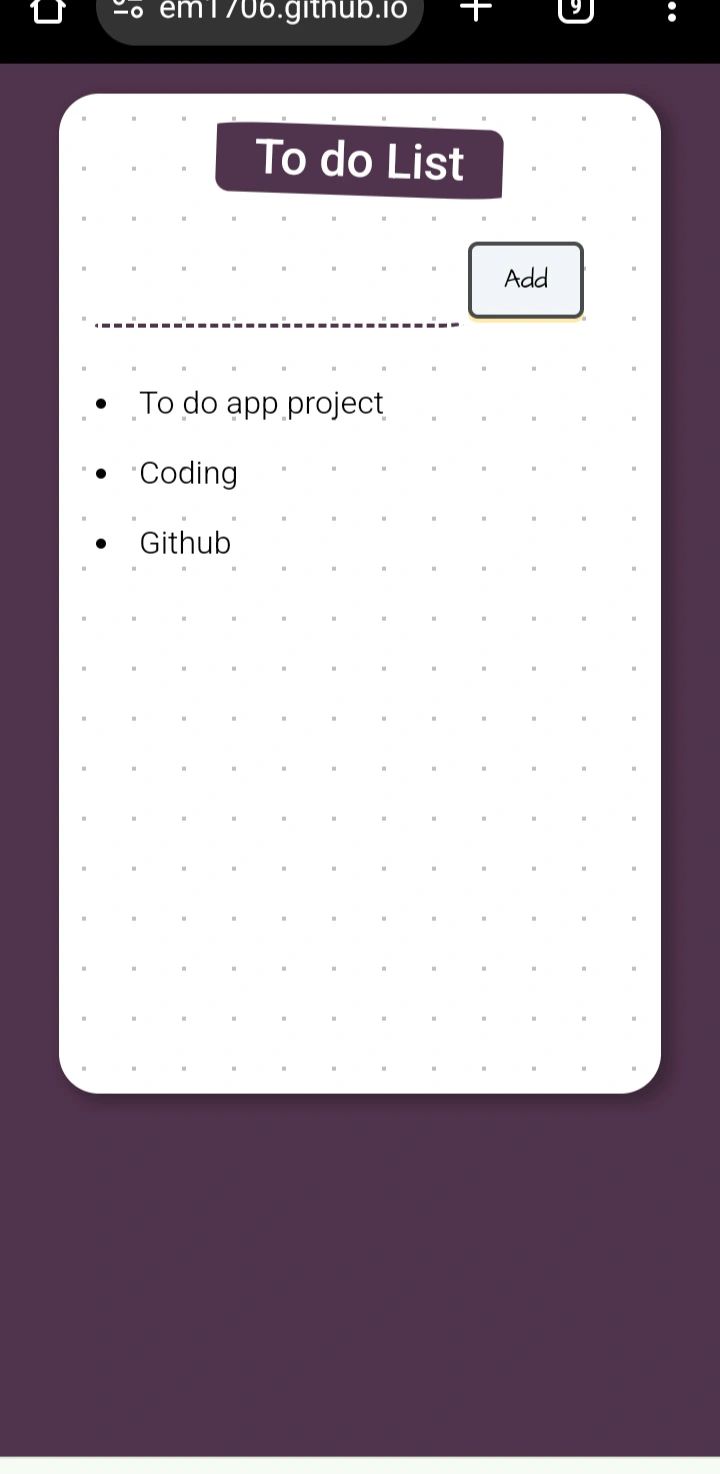The width and height of the screenshot is (720, 1474).
Task: Open the tab switcher showing 9 tabs
Action: pyautogui.click(x=576, y=11)
